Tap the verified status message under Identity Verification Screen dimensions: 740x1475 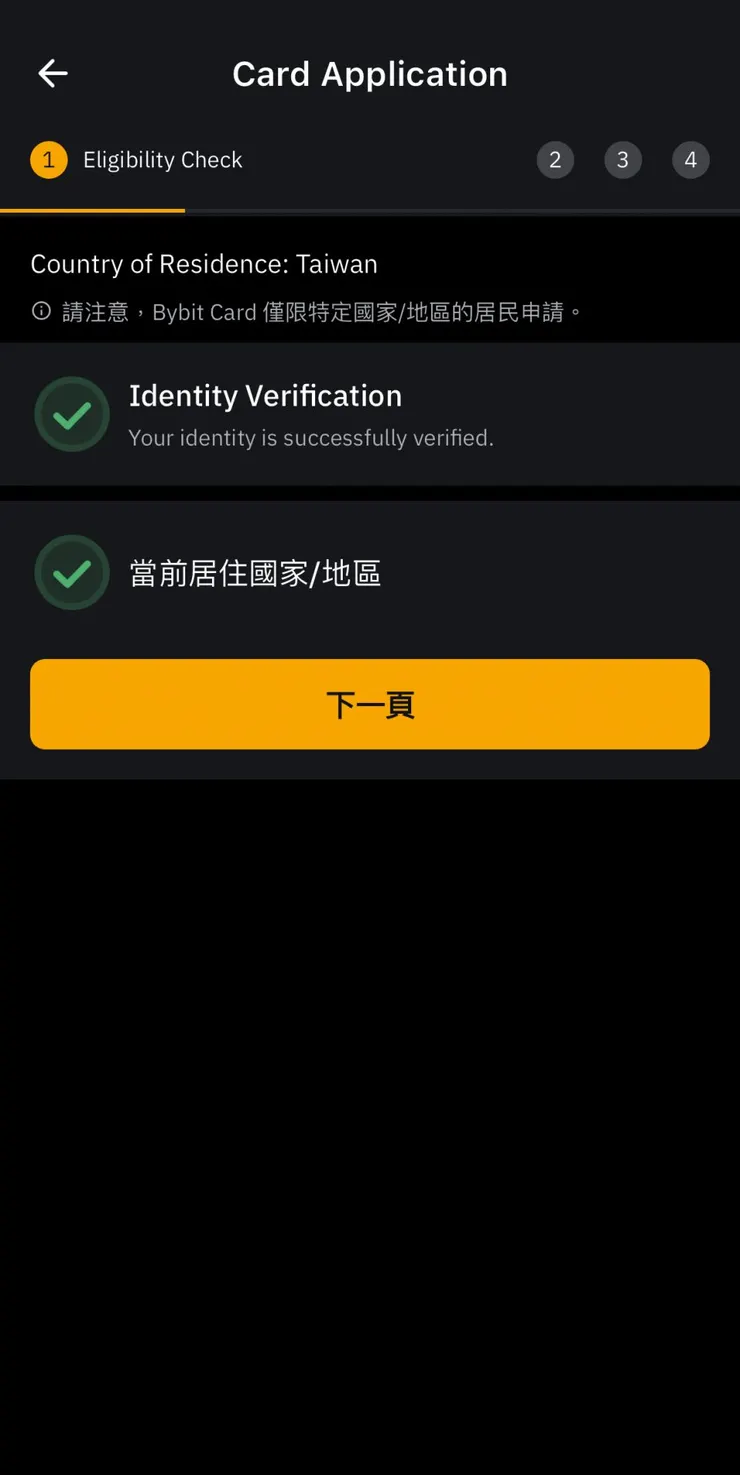tap(310, 437)
